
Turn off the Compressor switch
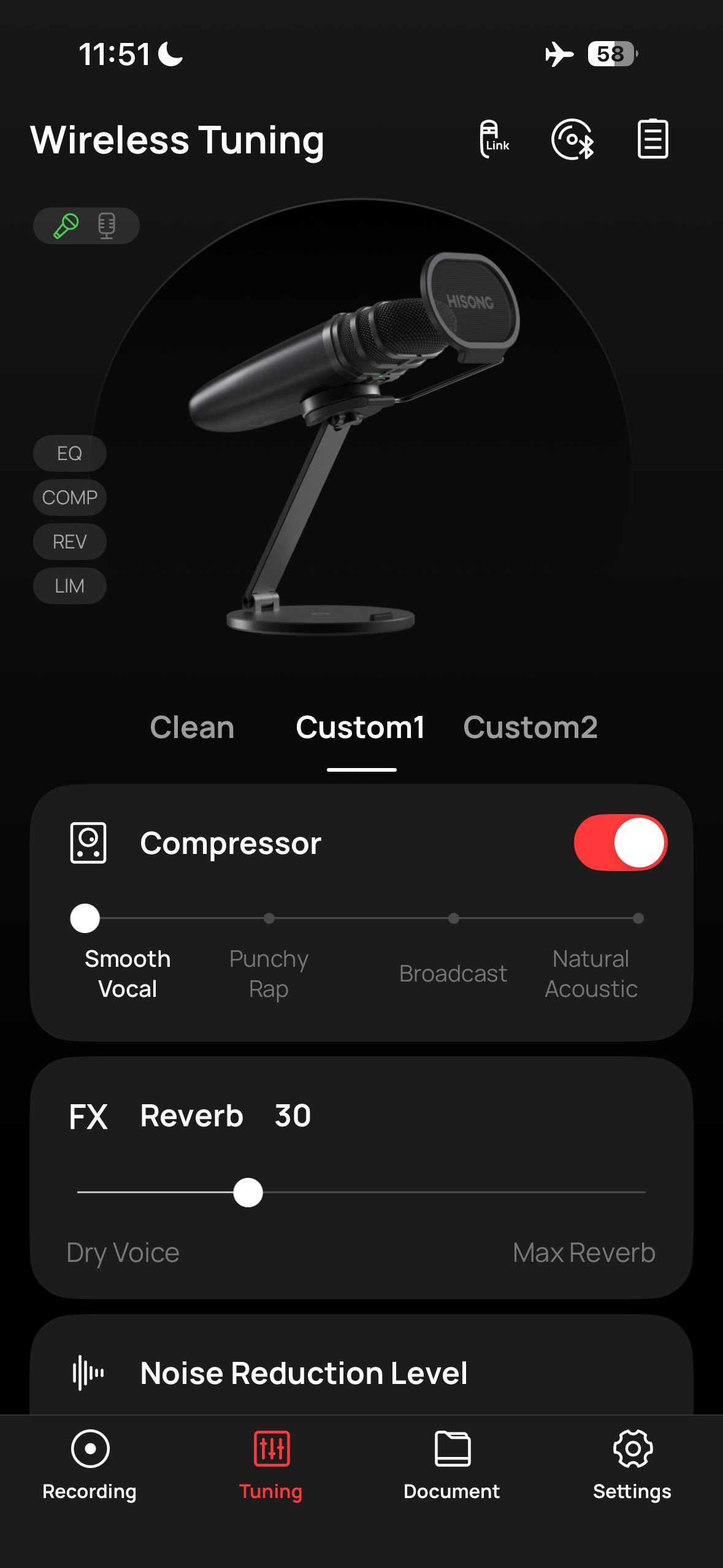620,842
